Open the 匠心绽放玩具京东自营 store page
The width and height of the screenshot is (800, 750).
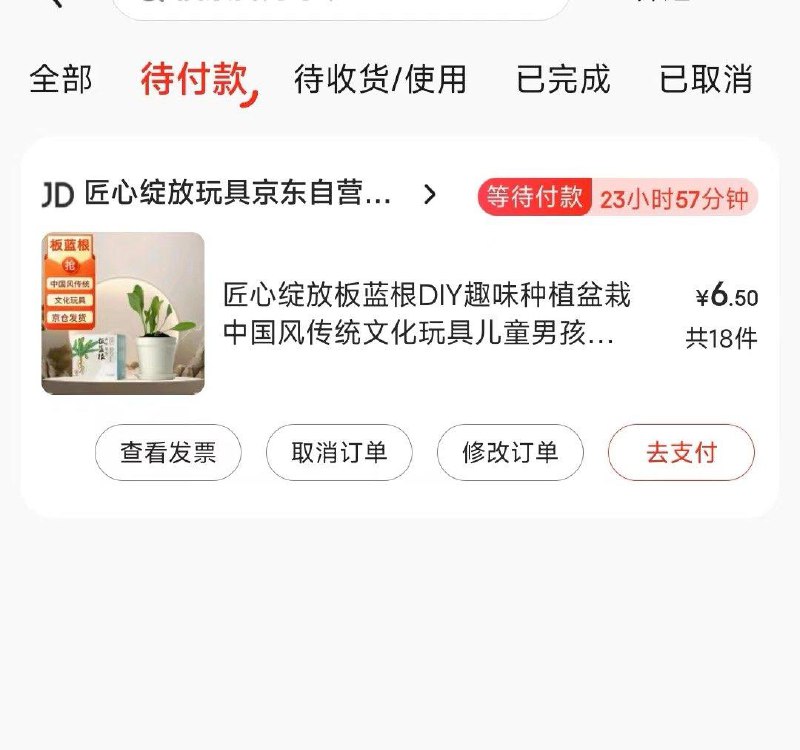(x=240, y=194)
